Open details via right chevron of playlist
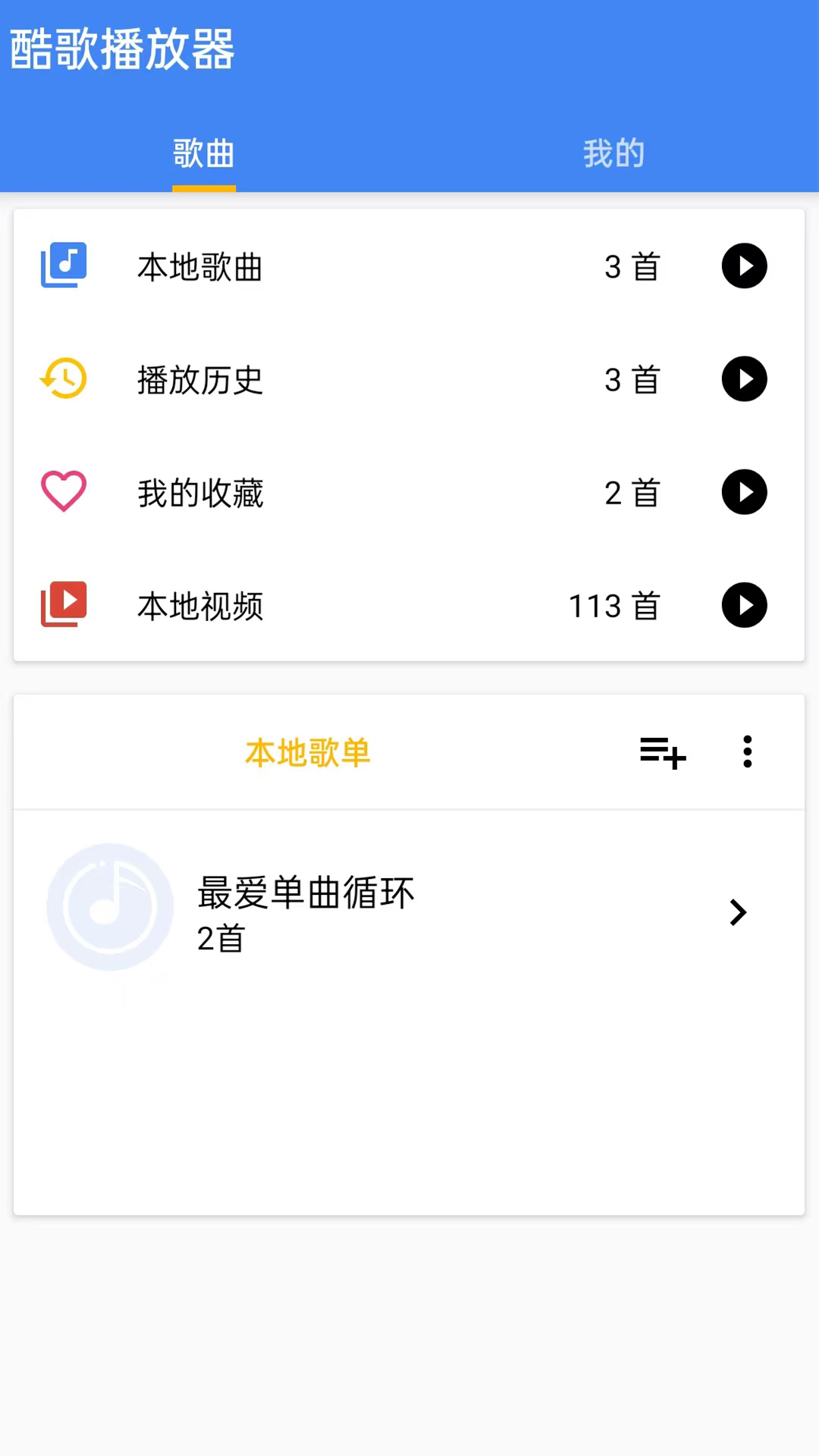The height and width of the screenshot is (1456, 819). point(736,912)
